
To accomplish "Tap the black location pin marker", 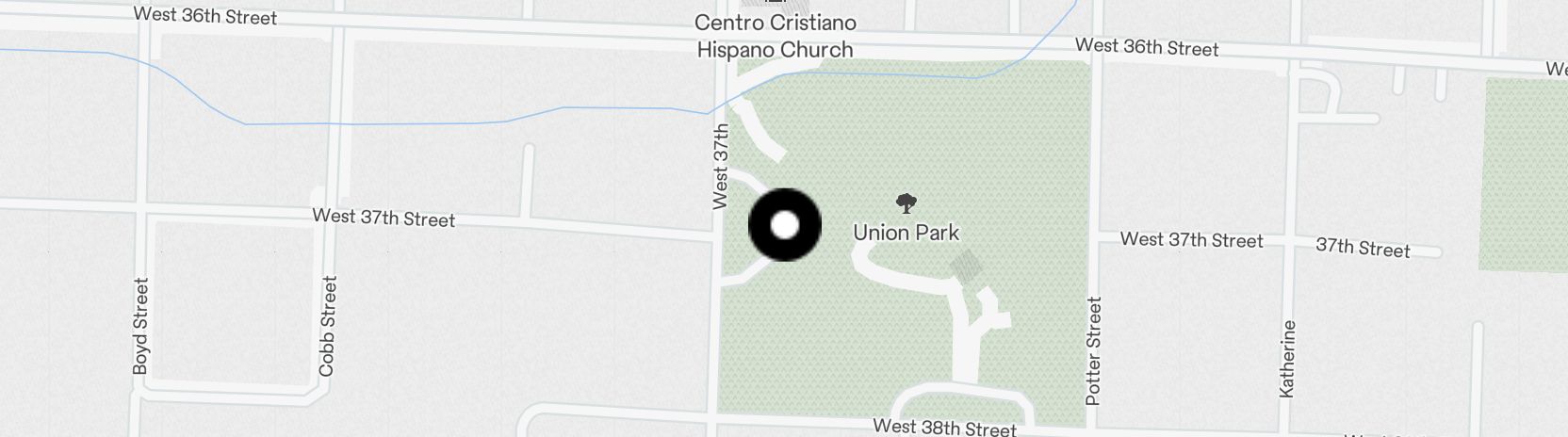I will (784, 225).
